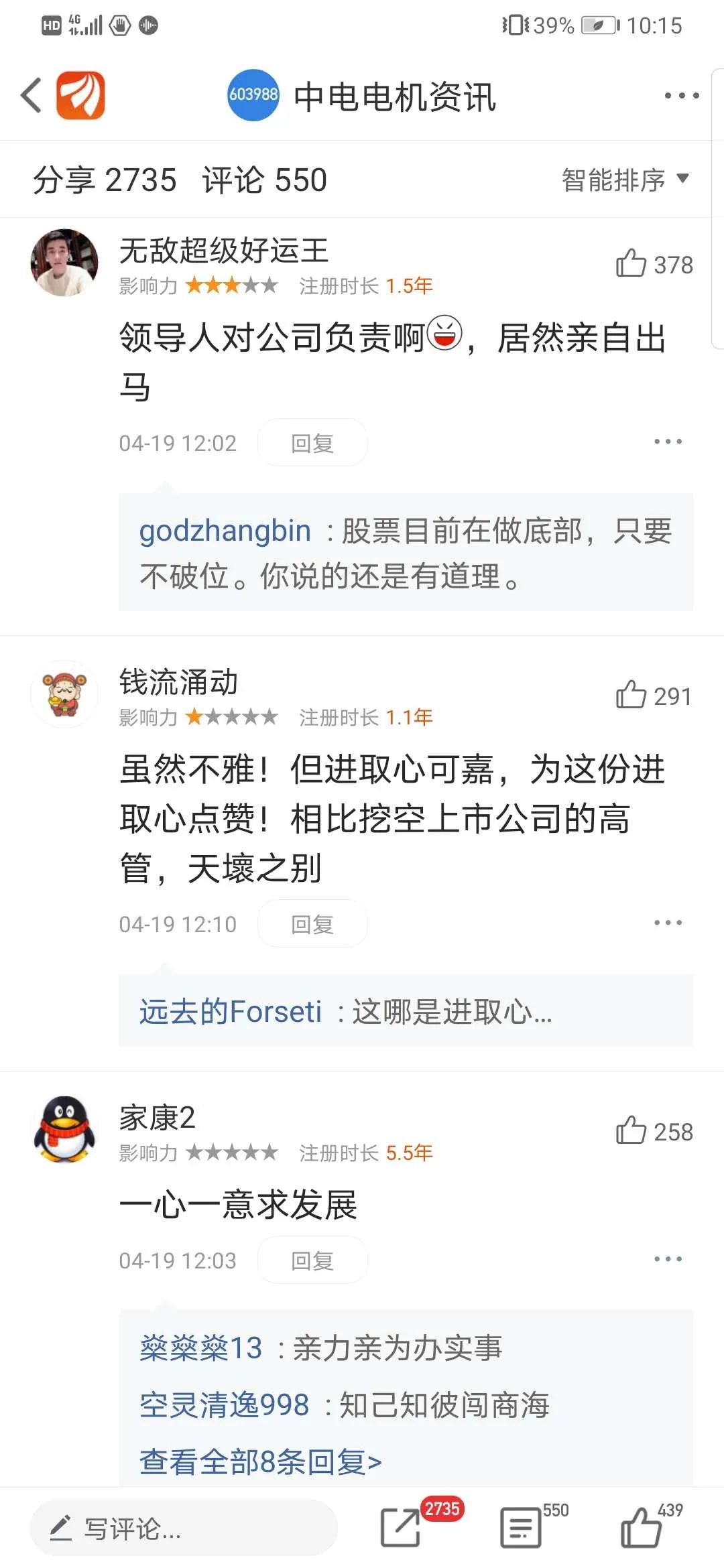724x1568 pixels.
Task: Open the overflow menu in the header
Action: tap(681, 96)
